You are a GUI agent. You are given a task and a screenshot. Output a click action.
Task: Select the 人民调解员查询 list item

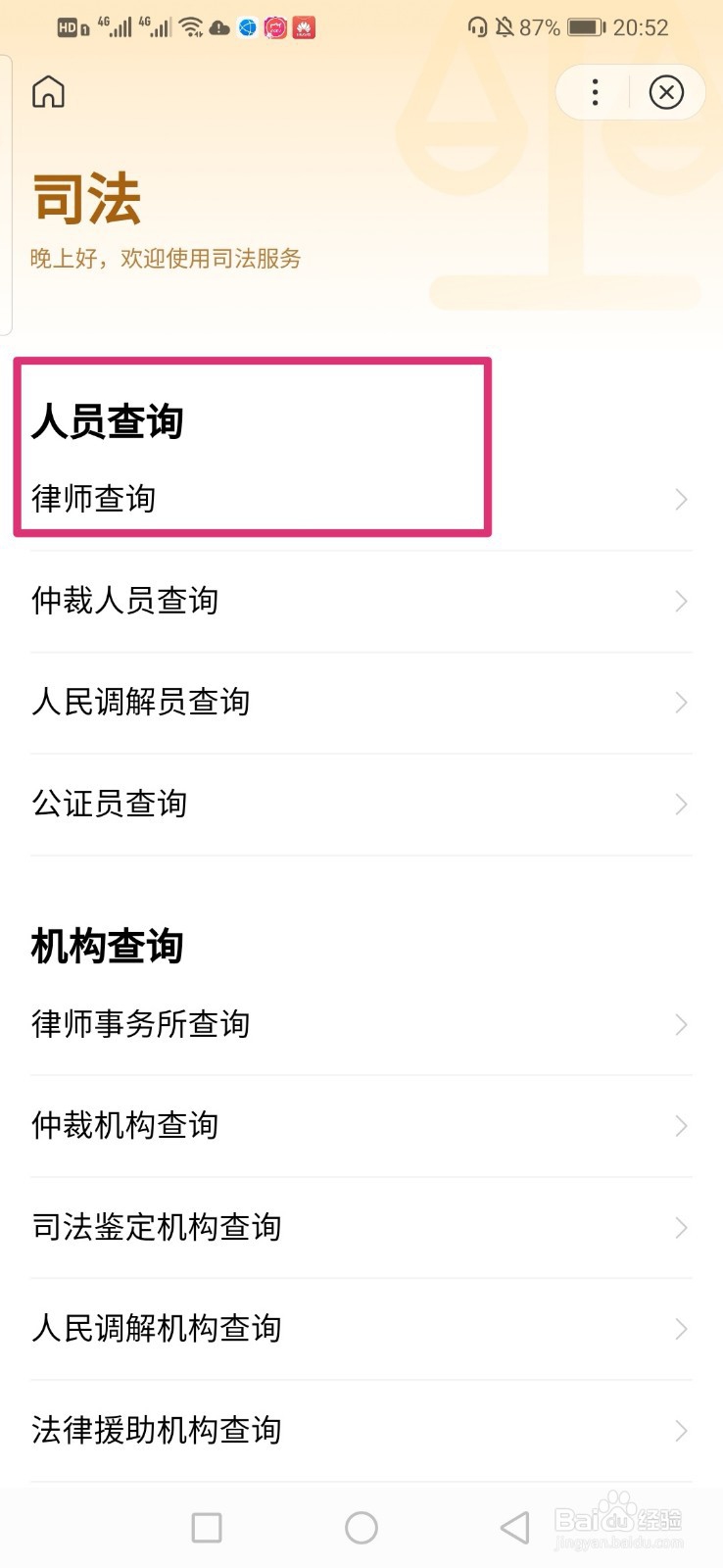click(140, 702)
